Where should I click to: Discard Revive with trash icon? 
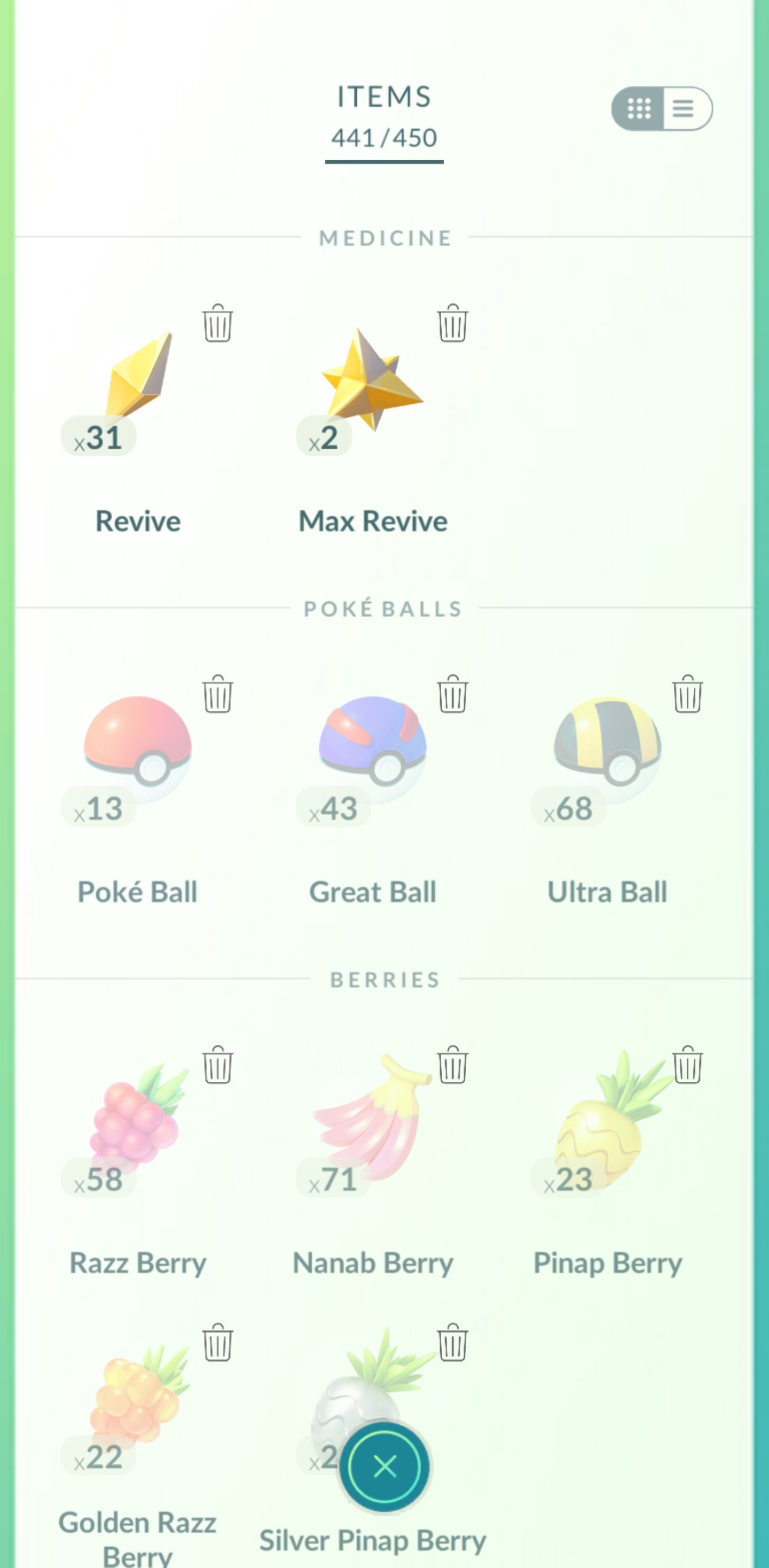[x=217, y=323]
